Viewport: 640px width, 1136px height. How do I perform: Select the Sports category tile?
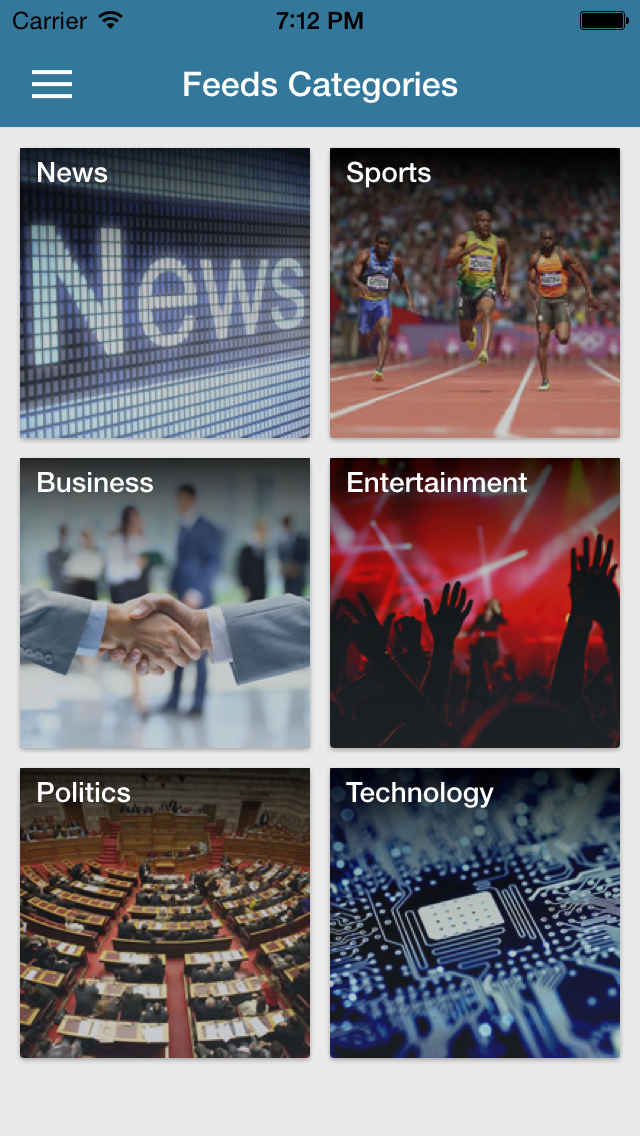[475, 293]
